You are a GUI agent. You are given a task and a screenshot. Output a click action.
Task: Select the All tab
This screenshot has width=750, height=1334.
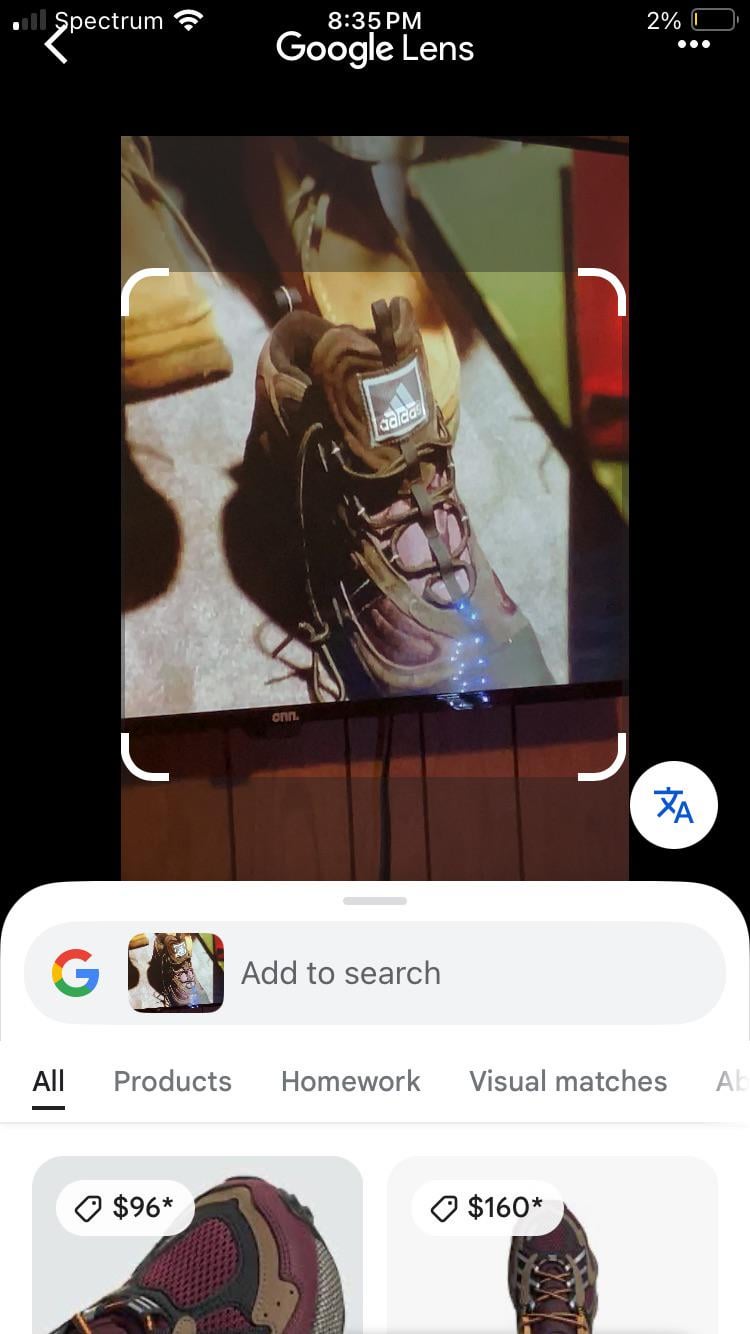point(48,1081)
